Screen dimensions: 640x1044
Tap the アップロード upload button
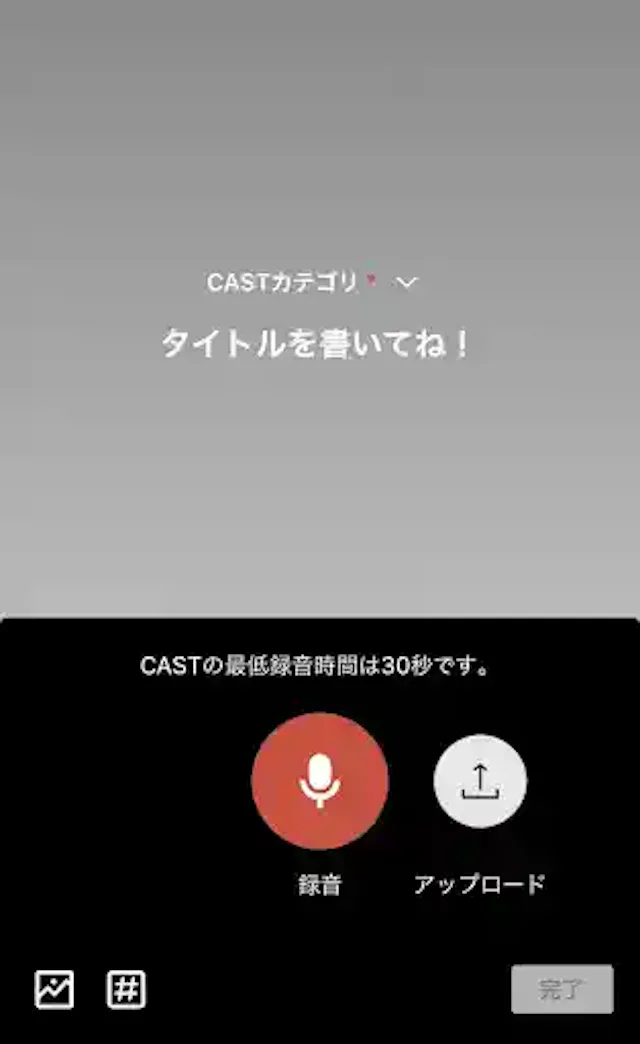480,781
